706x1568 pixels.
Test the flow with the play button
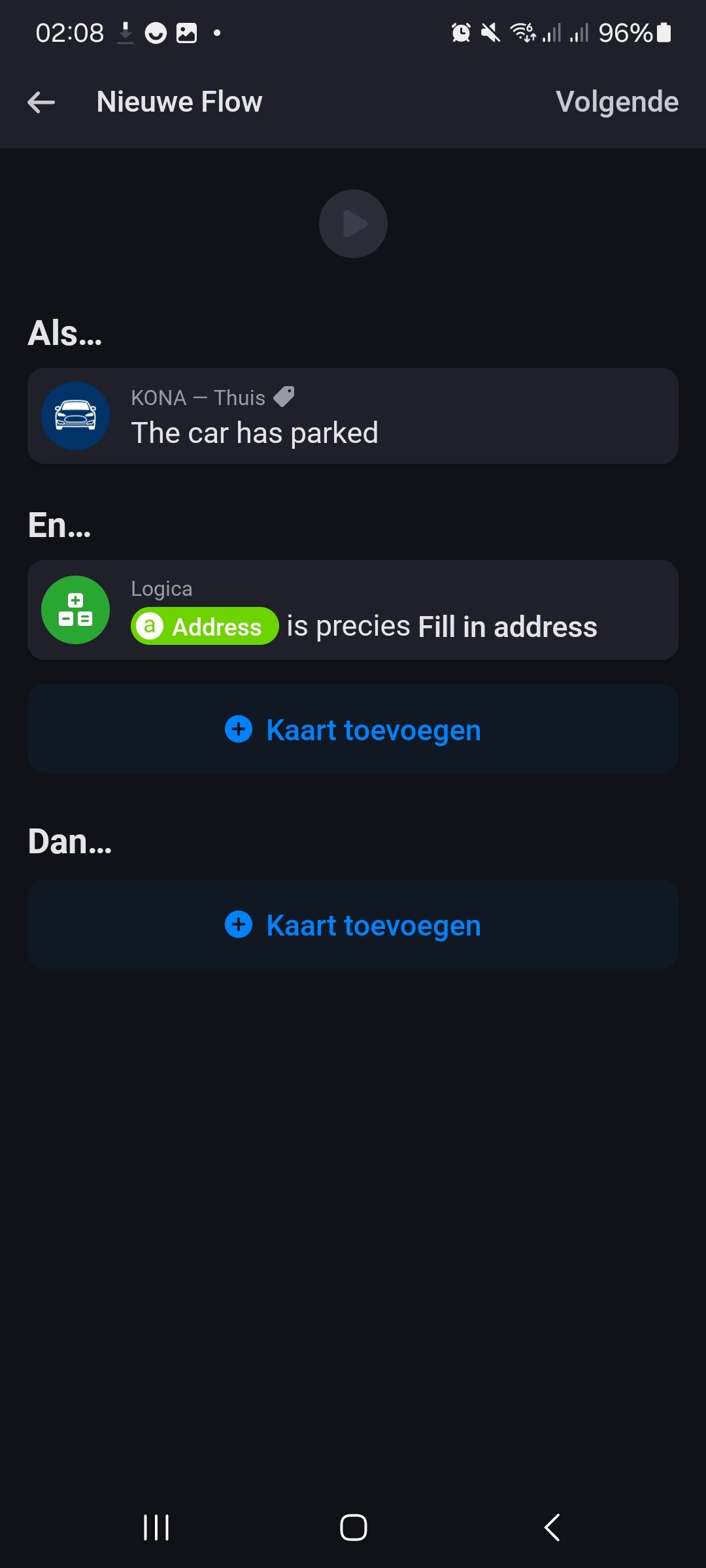pyautogui.click(x=353, y=224)
